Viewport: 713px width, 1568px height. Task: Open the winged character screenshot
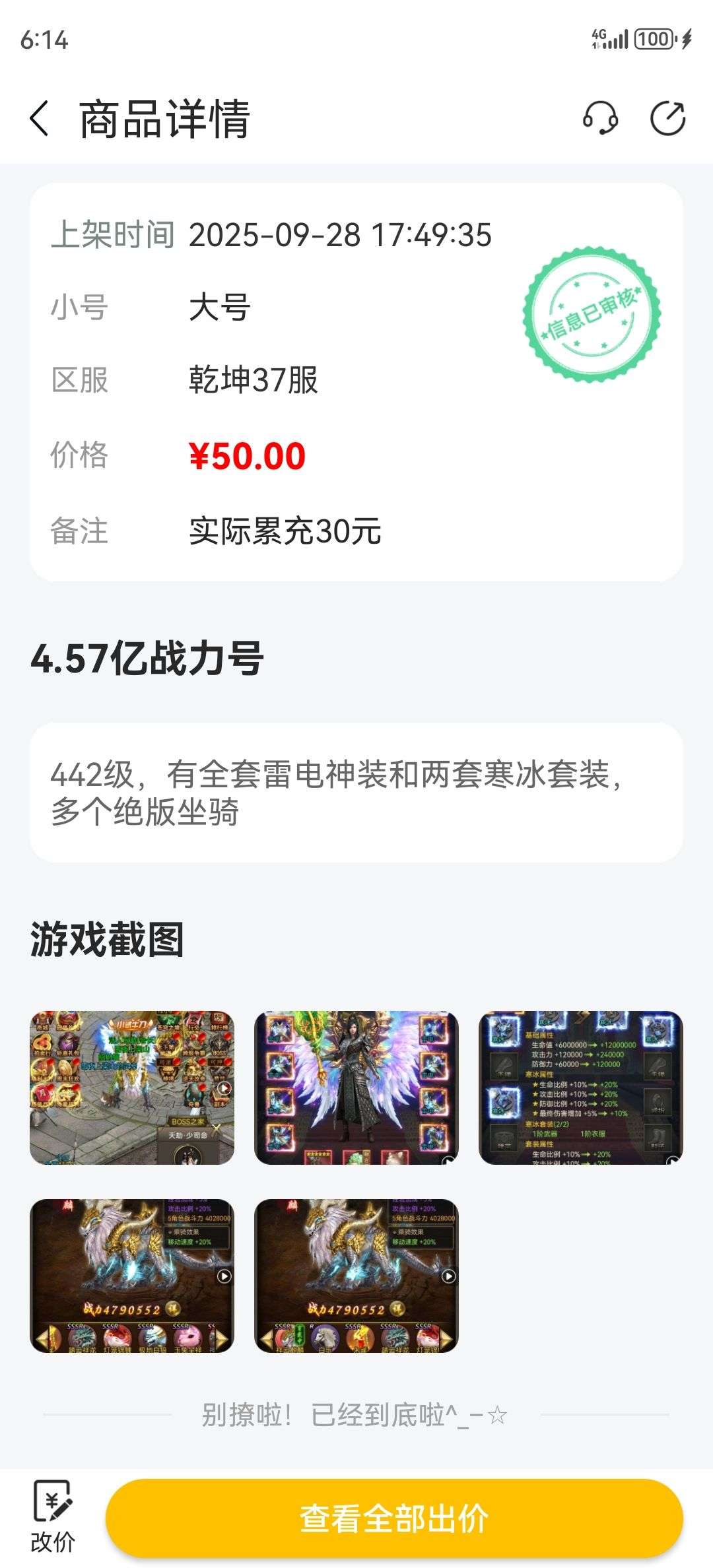tap(356, 1088)
